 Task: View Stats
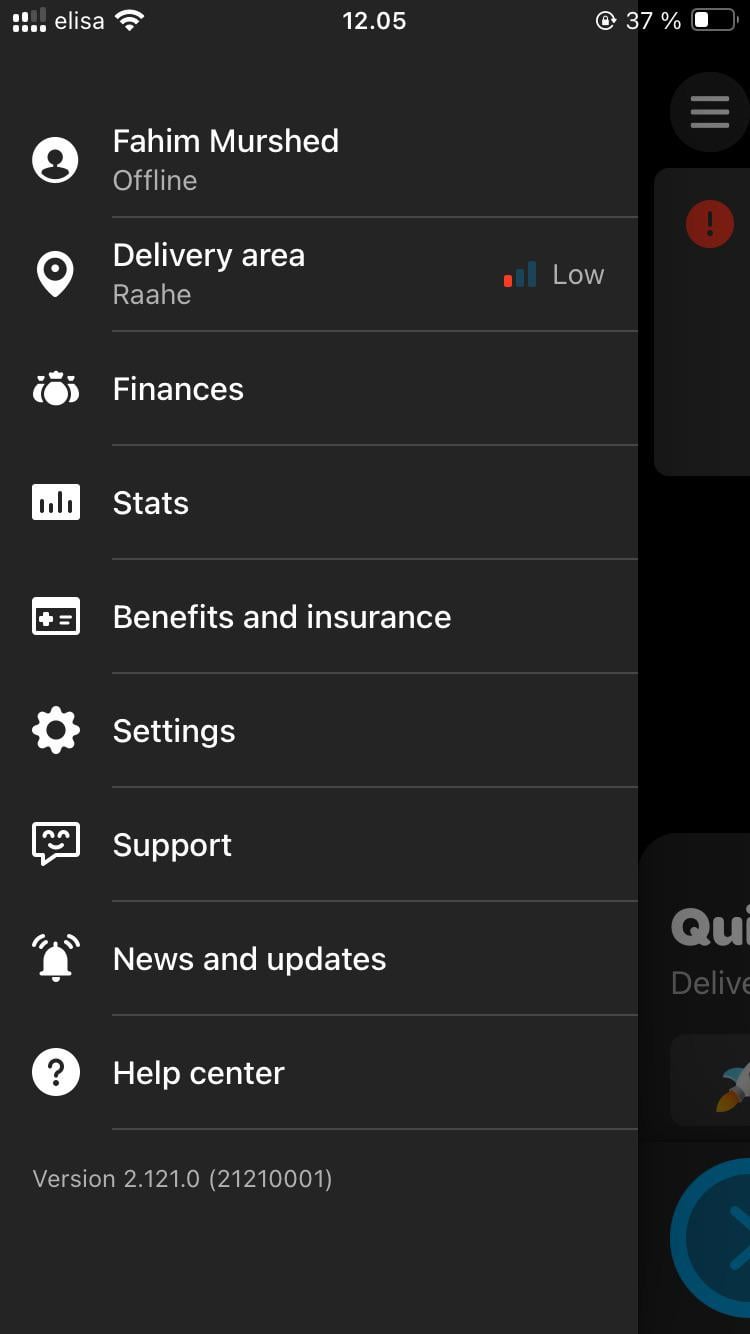[x=319, y=502]
